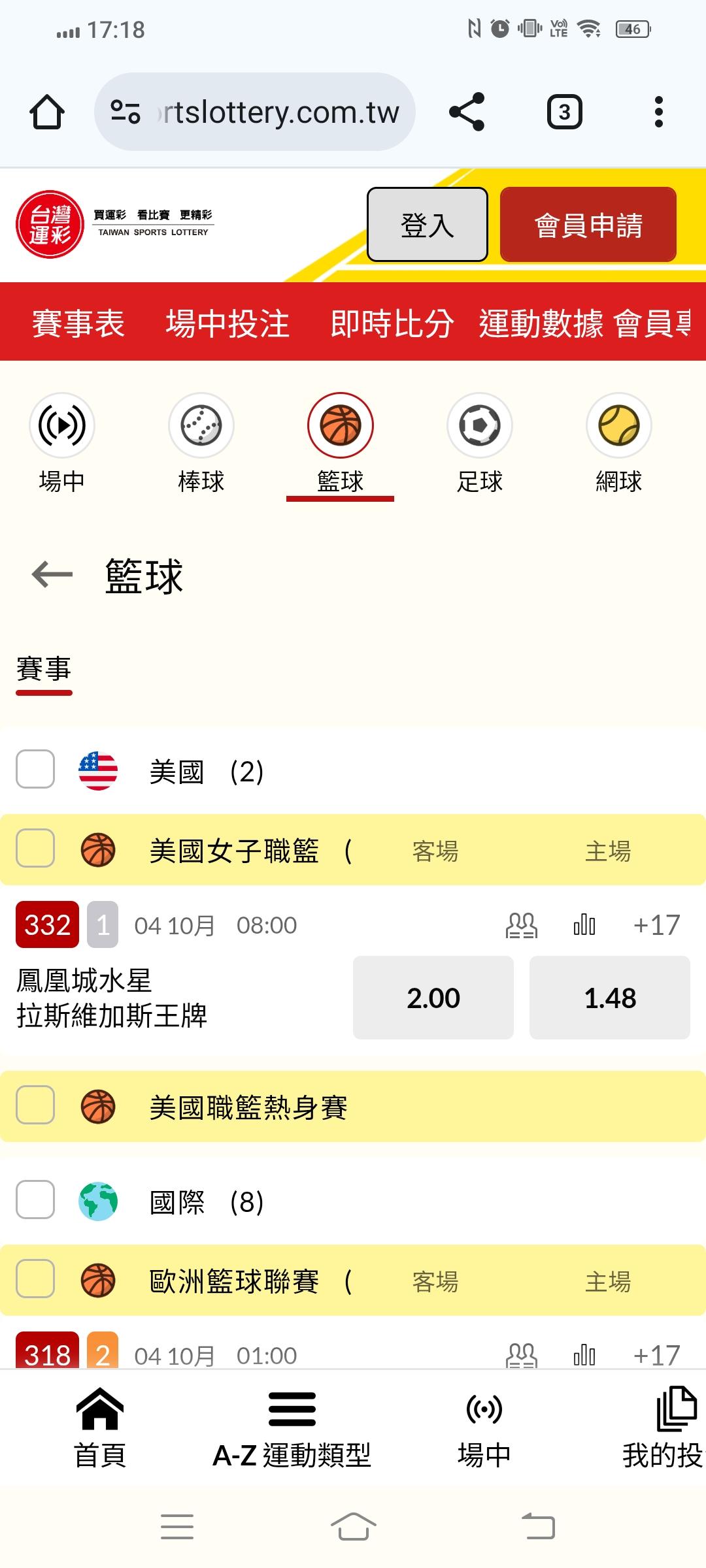
Task: Share this page from the browser toolbar
Action: [x=467, y=112]
